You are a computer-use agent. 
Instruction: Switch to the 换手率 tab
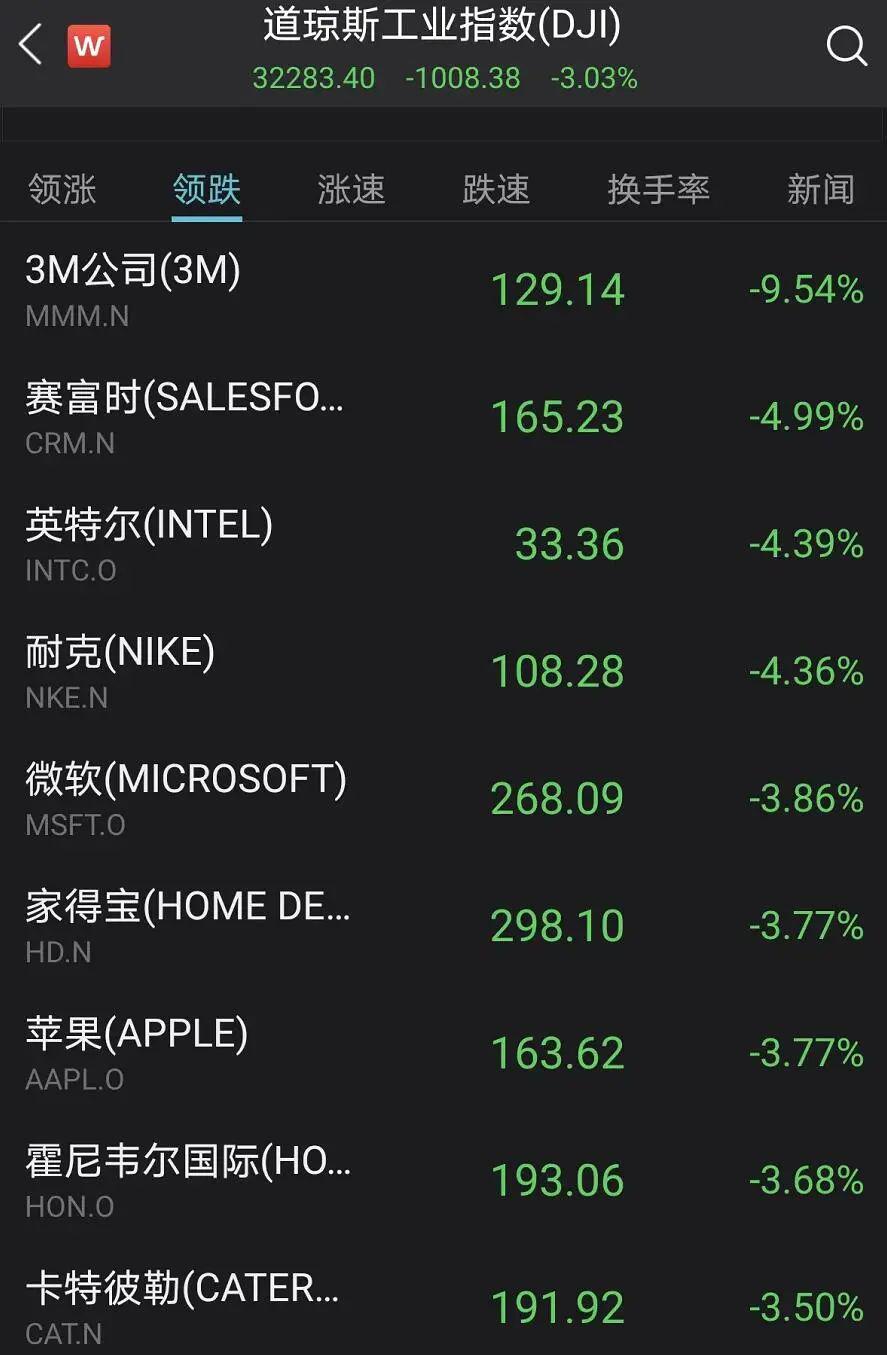[x=658, y=189]
